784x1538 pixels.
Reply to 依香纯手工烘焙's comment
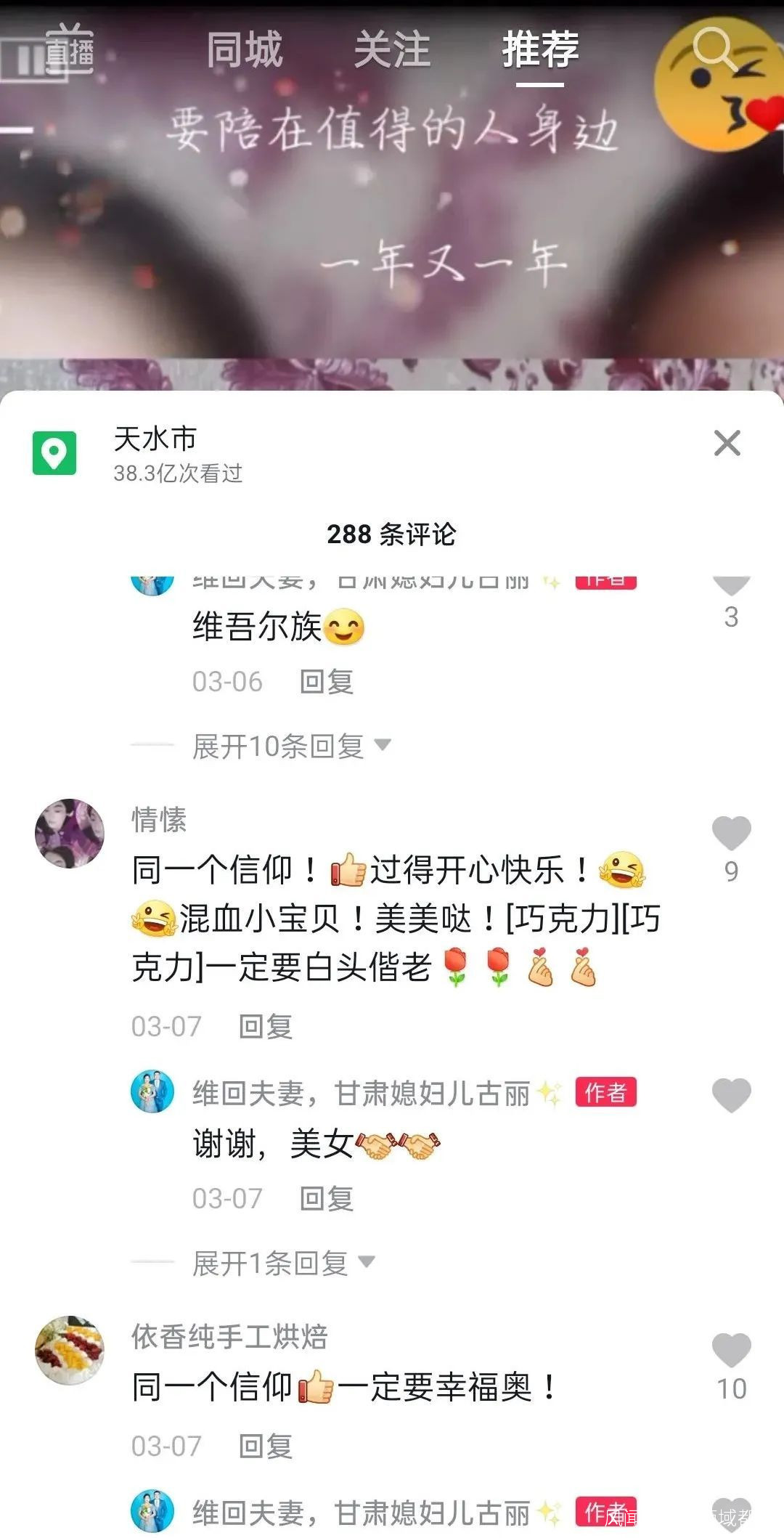[265, 1447]
